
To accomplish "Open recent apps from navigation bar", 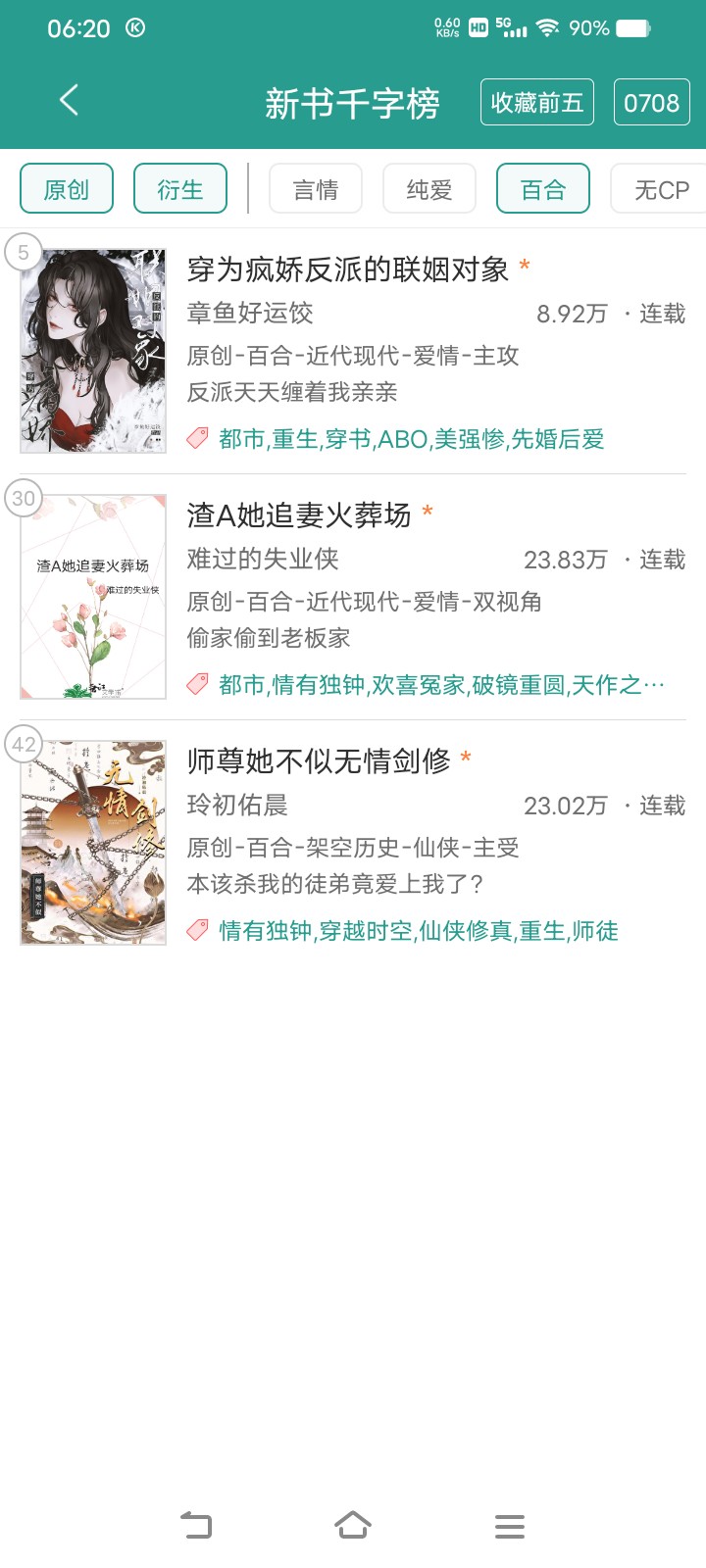I will point(510,1526).
